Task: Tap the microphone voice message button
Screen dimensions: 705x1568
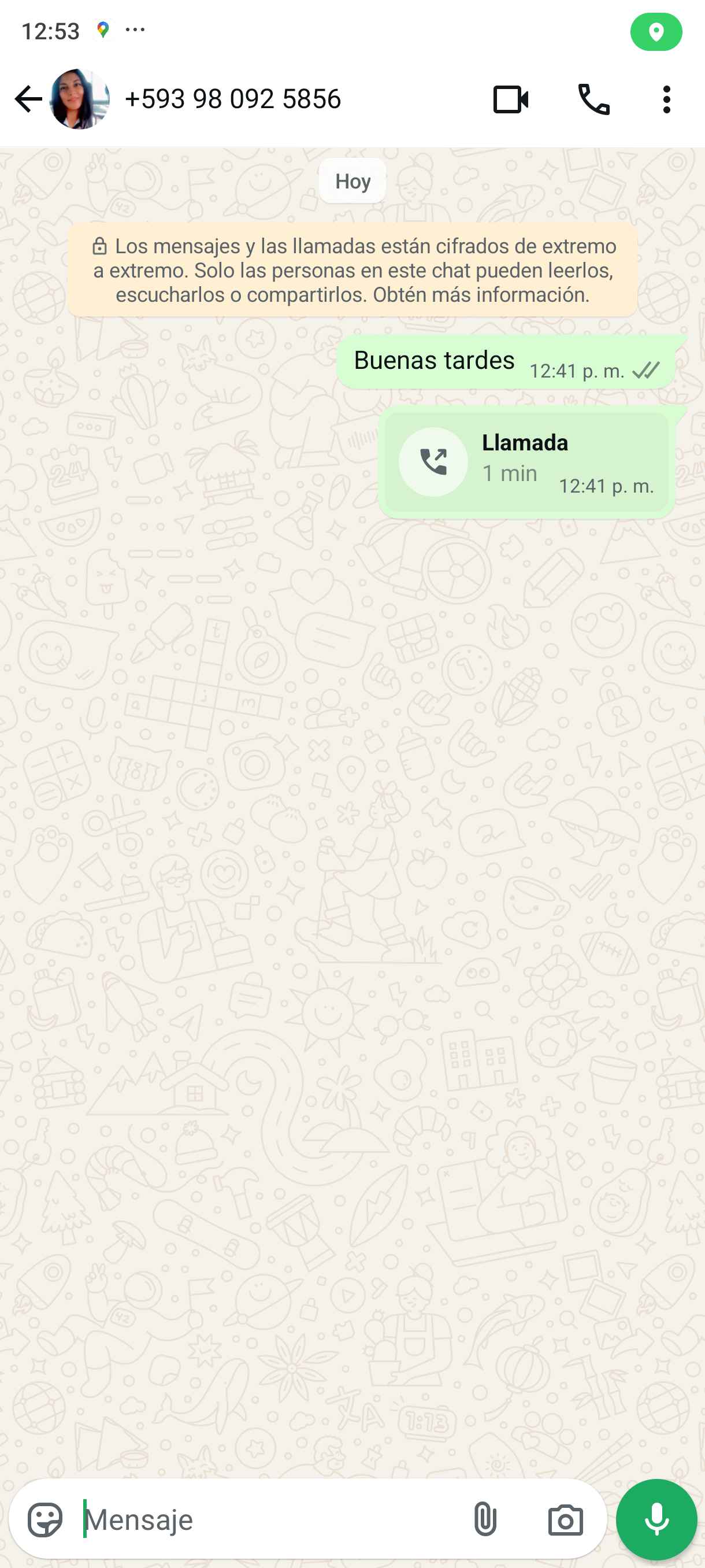Action: [656, 1519]
